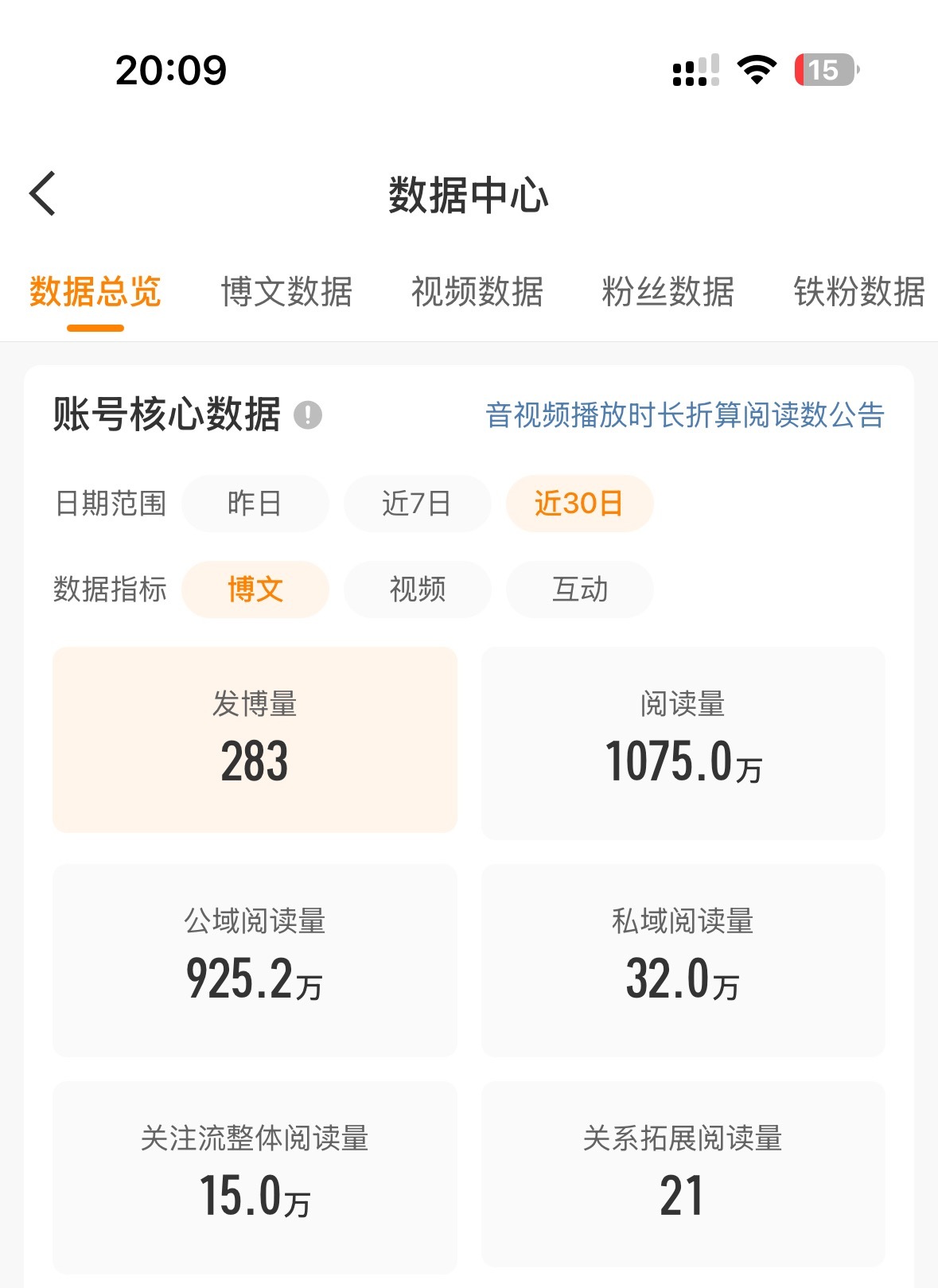Switch to the 视频数据 tab
Screen dimensions: 938x1288
pos(477,292)
